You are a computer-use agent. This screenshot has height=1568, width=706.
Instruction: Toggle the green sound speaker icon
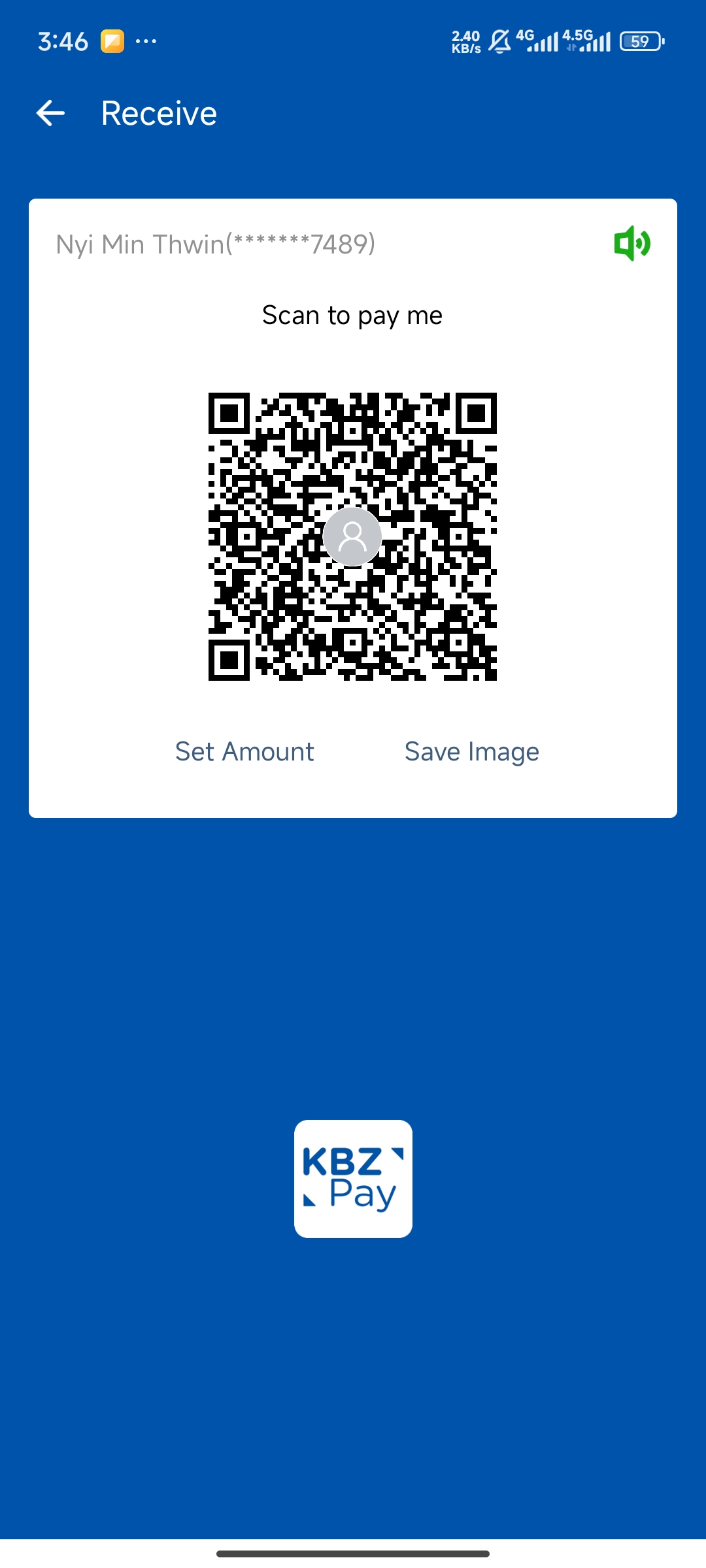coord(631,243)
